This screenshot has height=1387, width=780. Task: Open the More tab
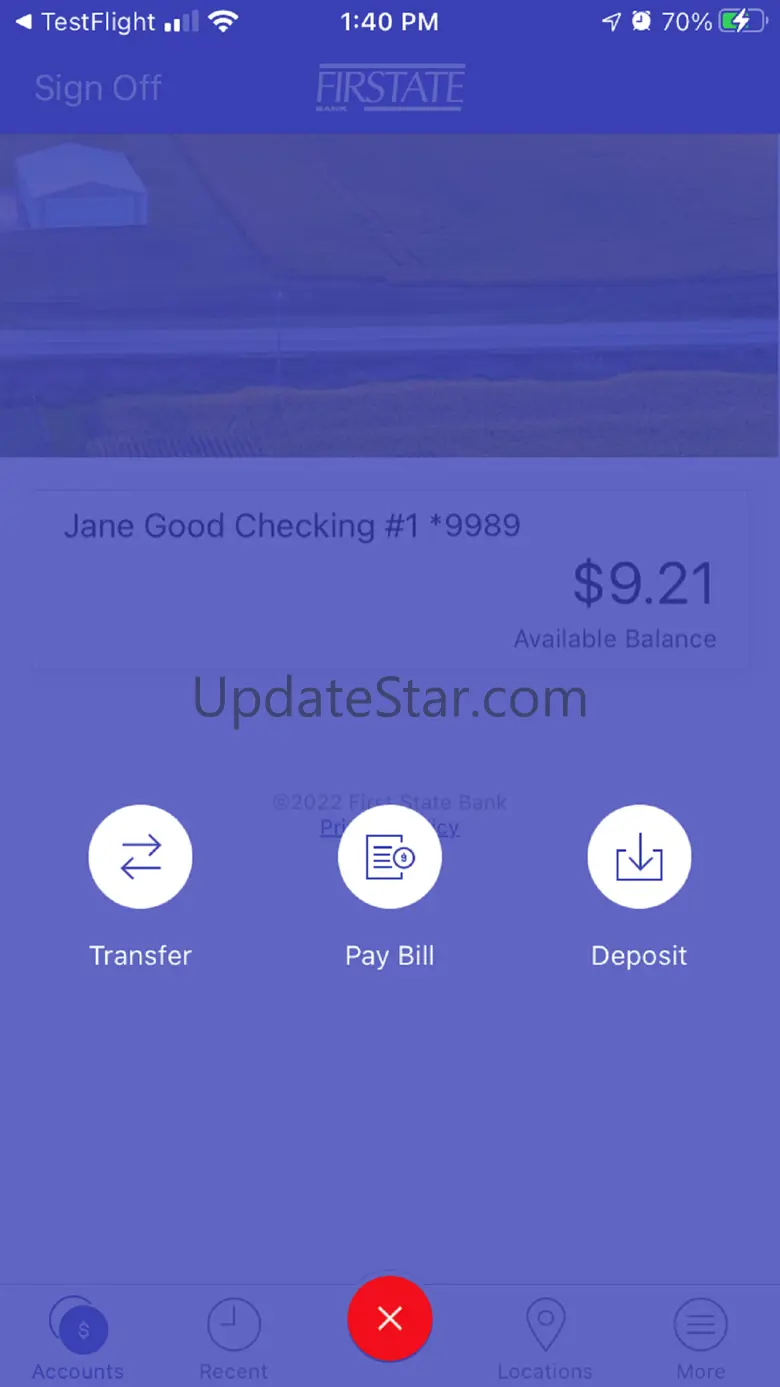[x=700, y=1338]
